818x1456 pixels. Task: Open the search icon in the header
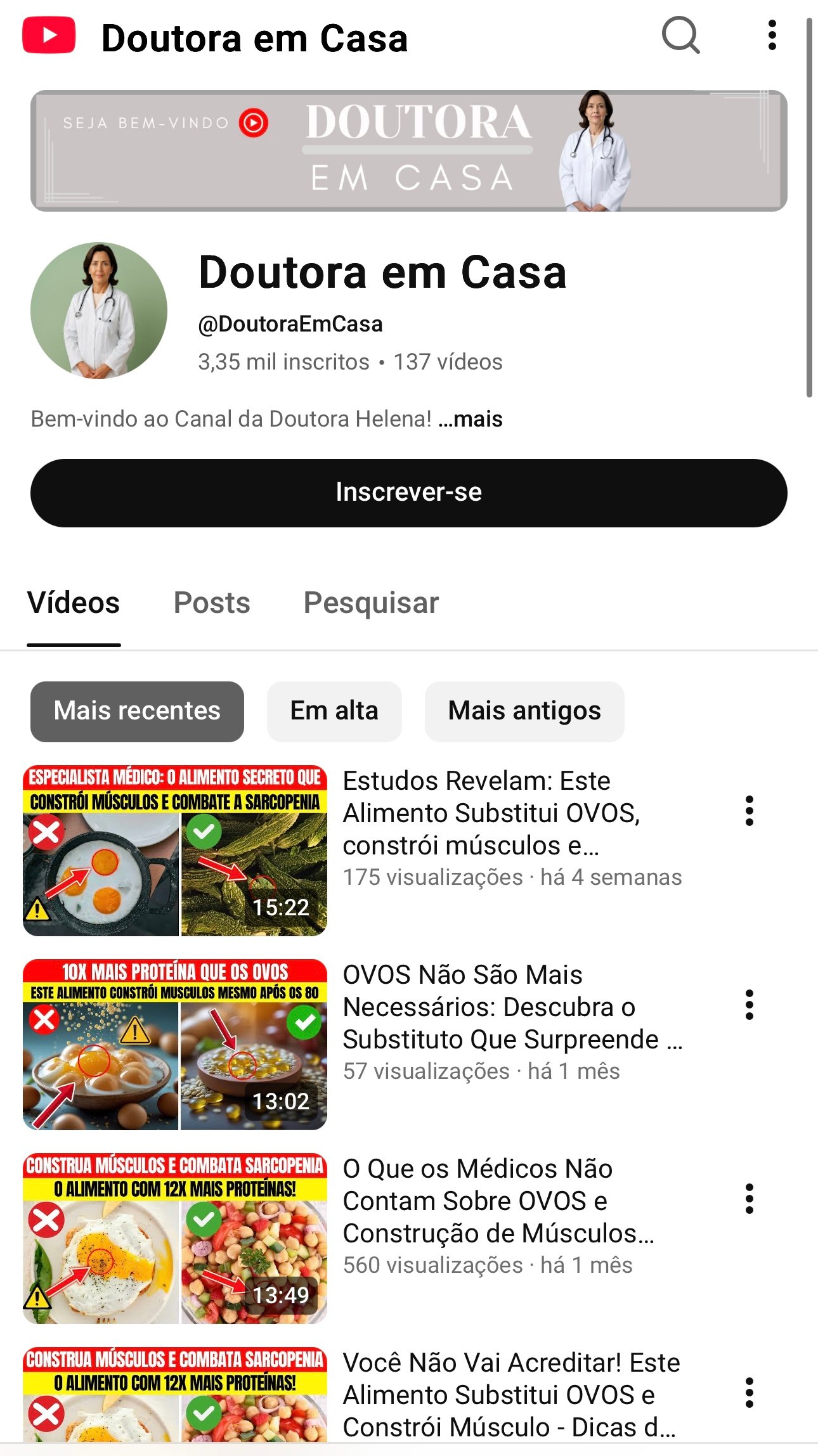click(680, 35)
